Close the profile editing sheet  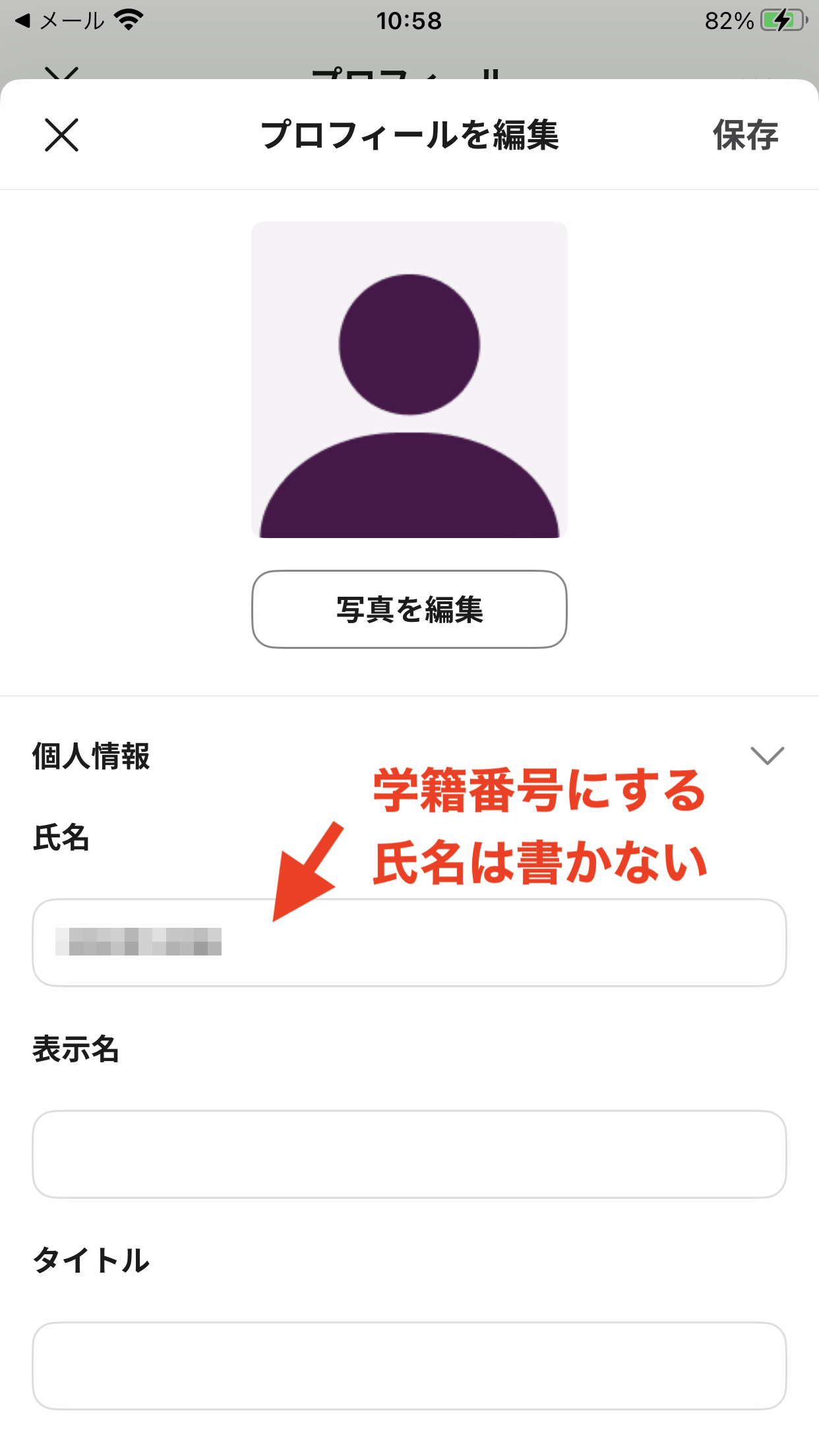[x=62, y=135]
